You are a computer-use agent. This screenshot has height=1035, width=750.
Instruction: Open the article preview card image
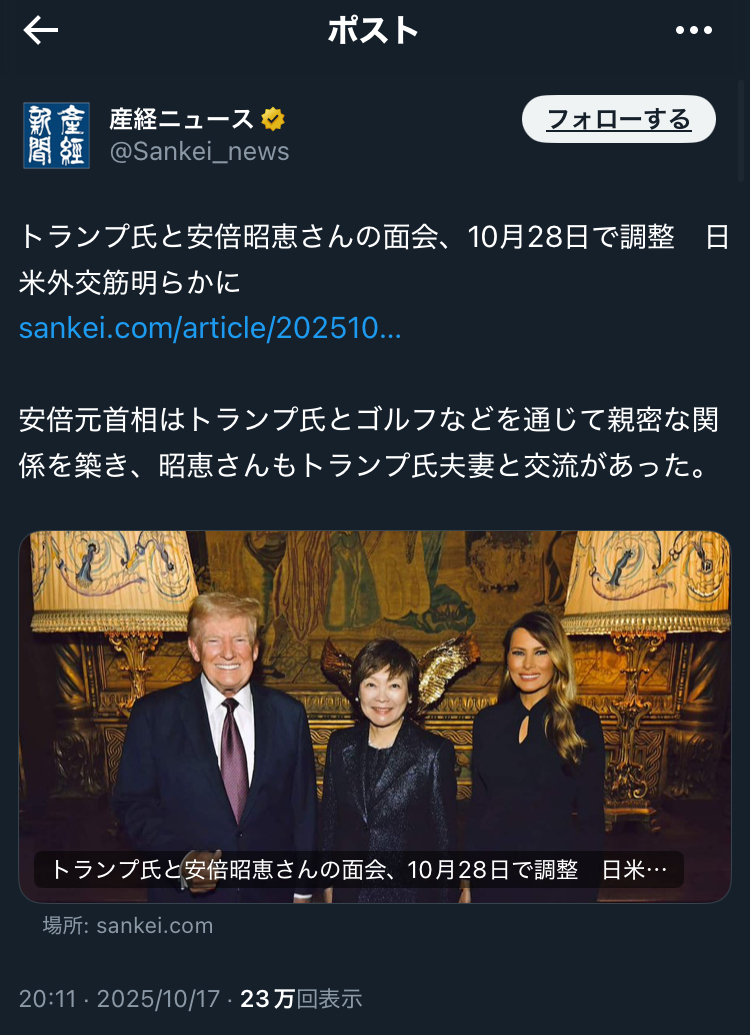375,700
